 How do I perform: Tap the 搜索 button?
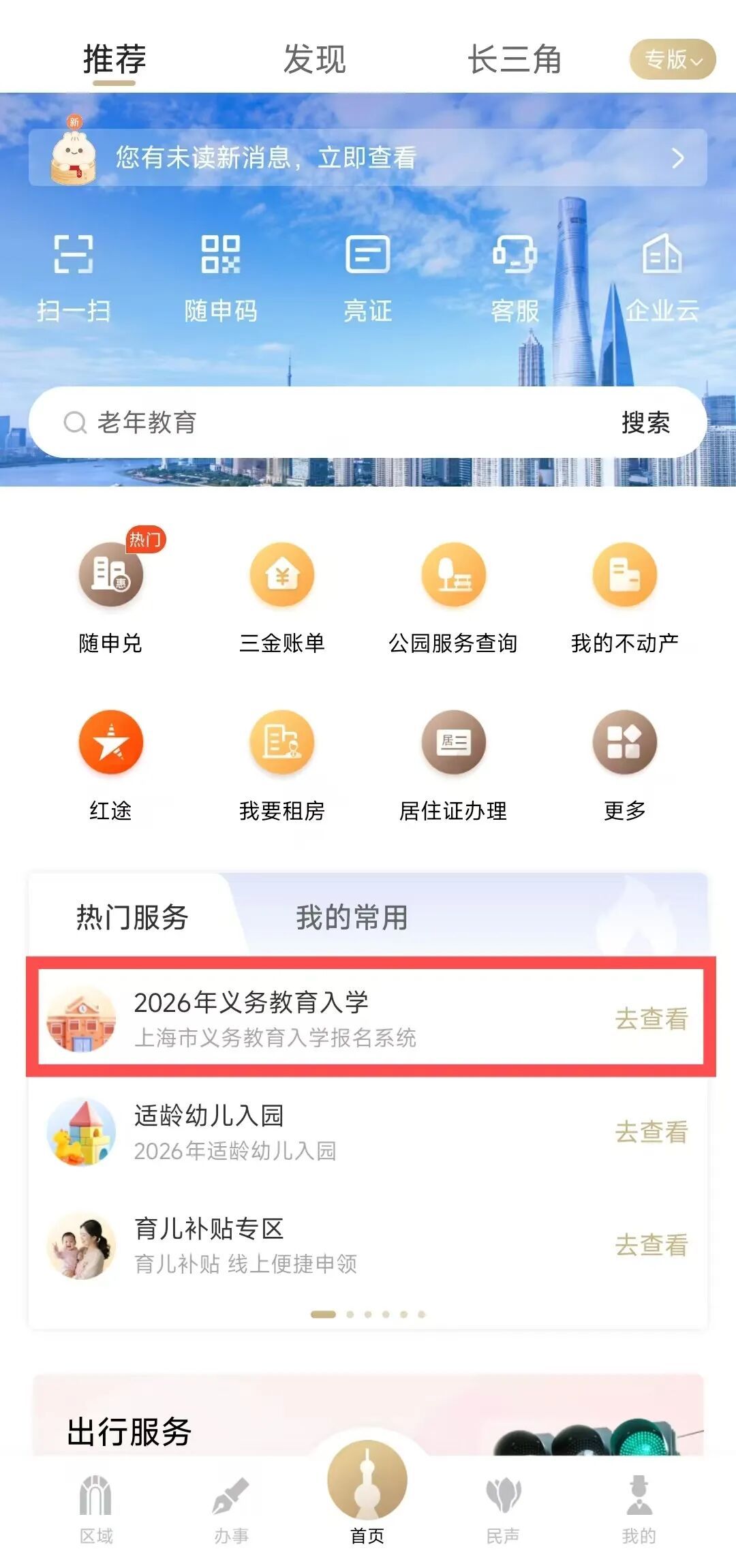[645, 422]
